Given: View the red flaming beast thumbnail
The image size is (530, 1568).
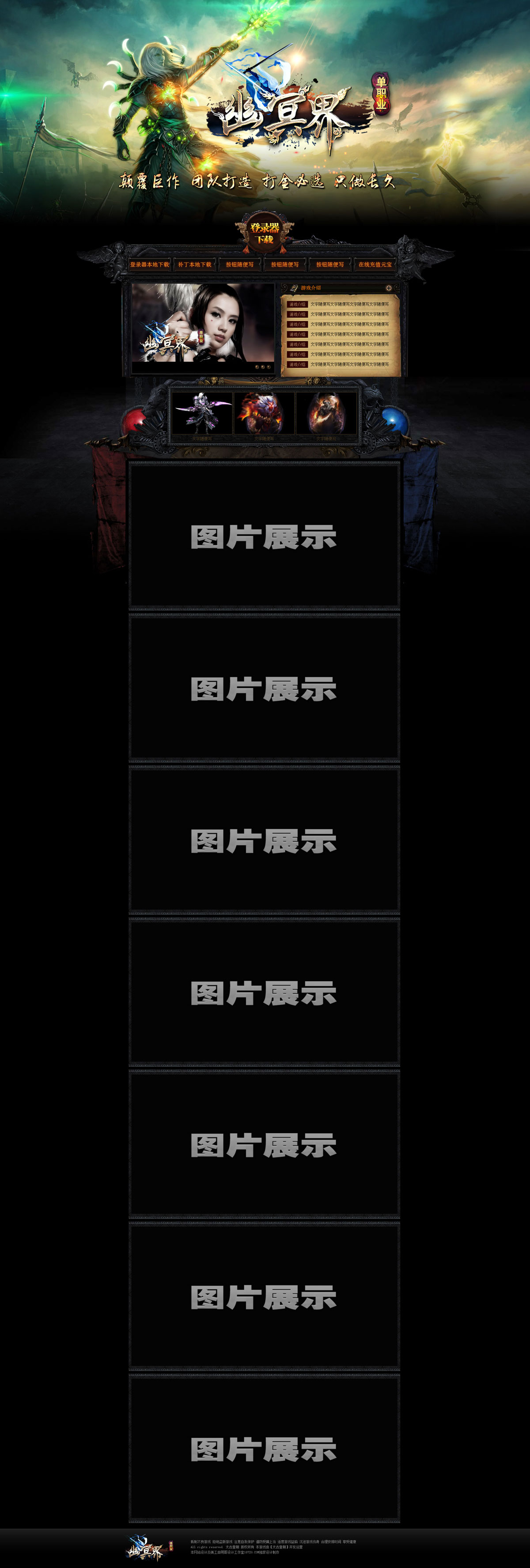Looking at the screenshot, I should tap(264, 413).
